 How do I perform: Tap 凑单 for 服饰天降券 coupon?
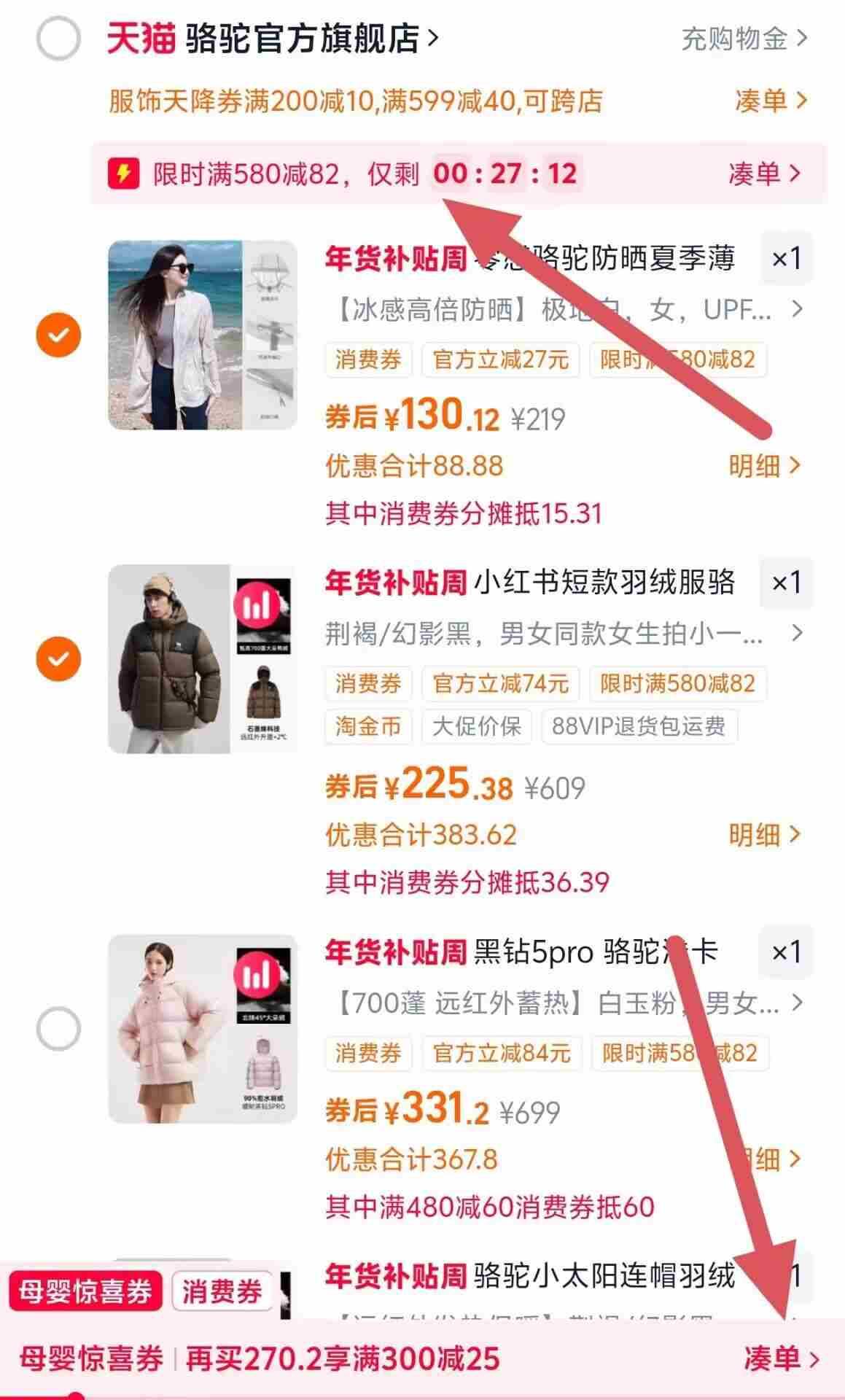[771, 101]
